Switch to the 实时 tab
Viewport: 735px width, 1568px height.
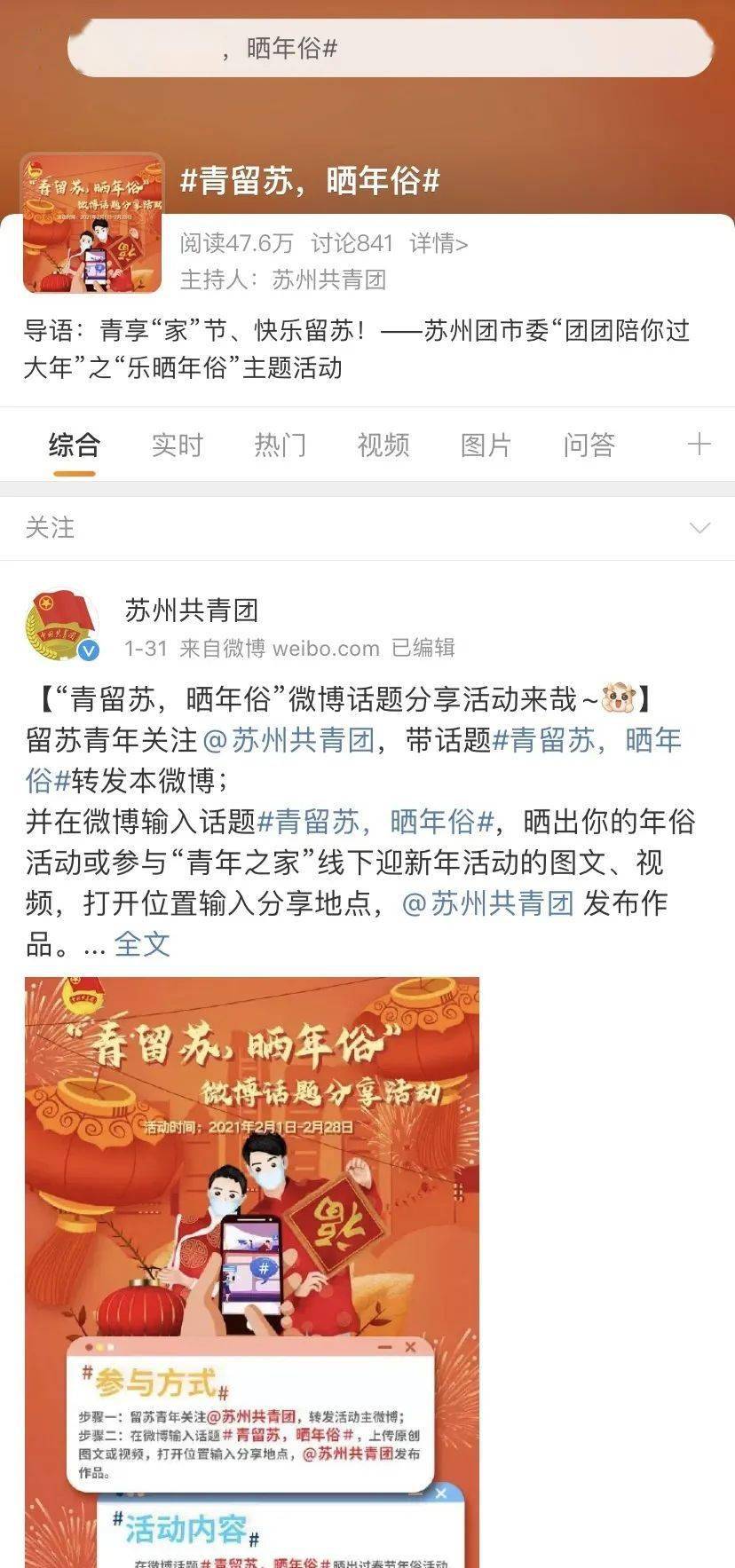coord(177,445)
